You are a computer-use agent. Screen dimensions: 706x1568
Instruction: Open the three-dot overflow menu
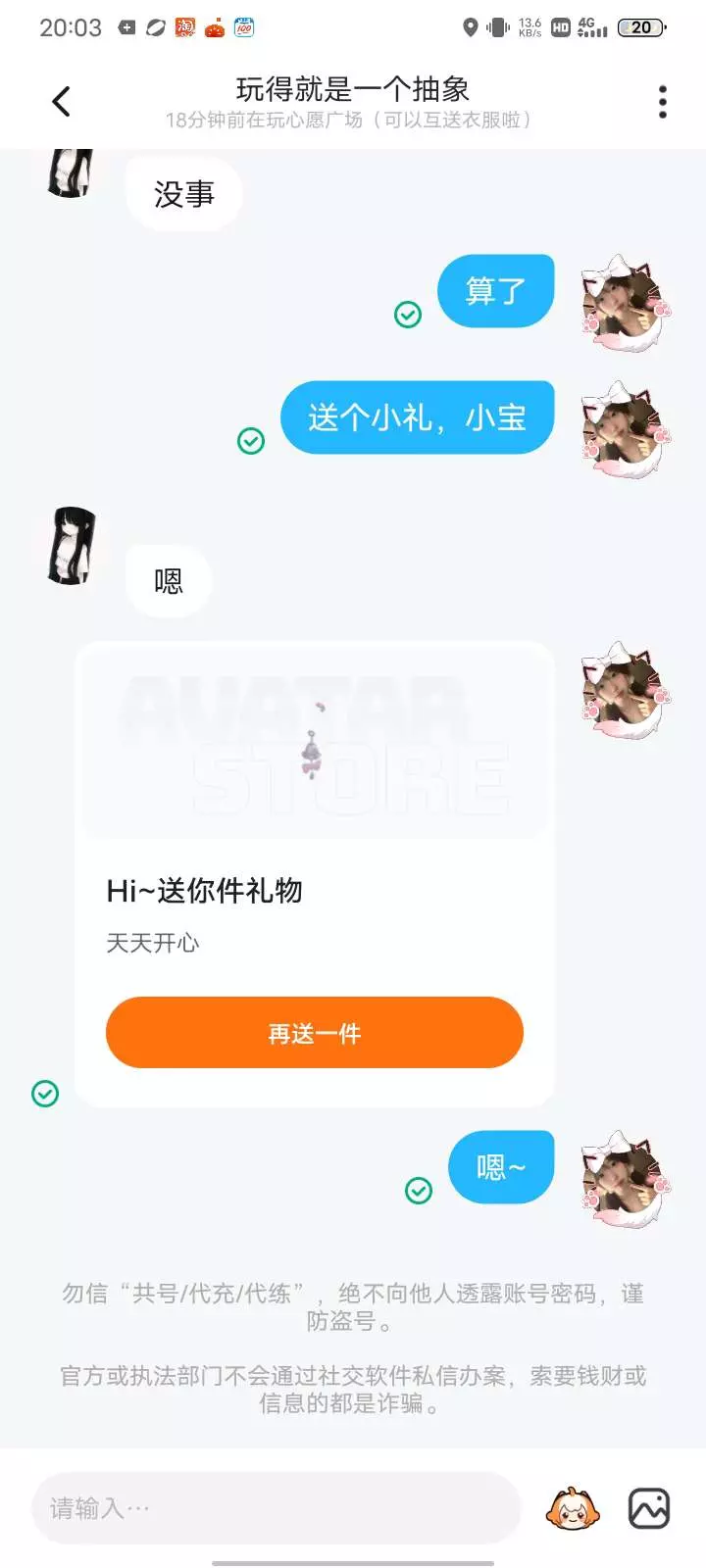coord(663,101)
